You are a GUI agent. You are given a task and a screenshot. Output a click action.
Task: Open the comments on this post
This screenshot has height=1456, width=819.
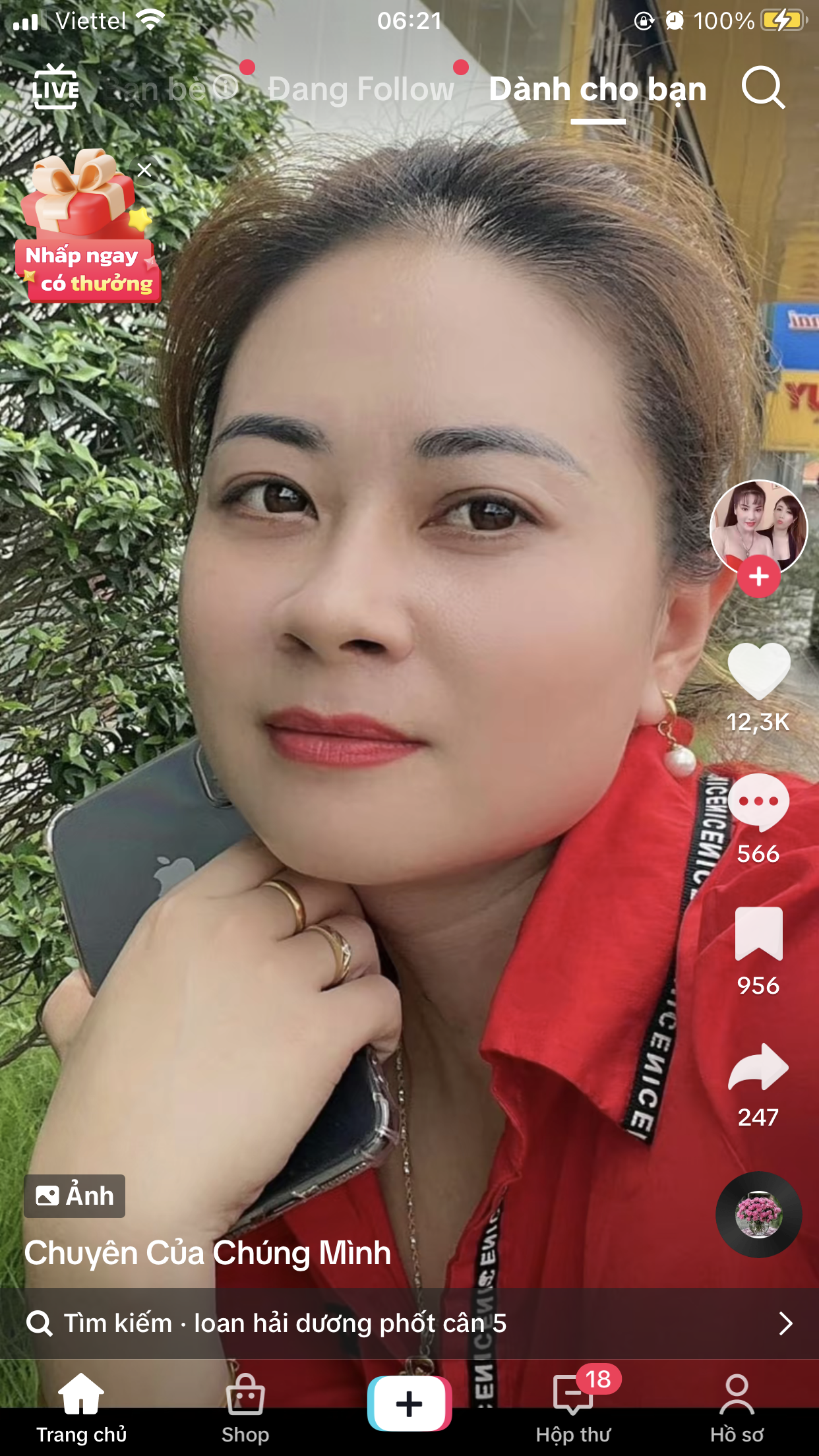pos(758,803)
